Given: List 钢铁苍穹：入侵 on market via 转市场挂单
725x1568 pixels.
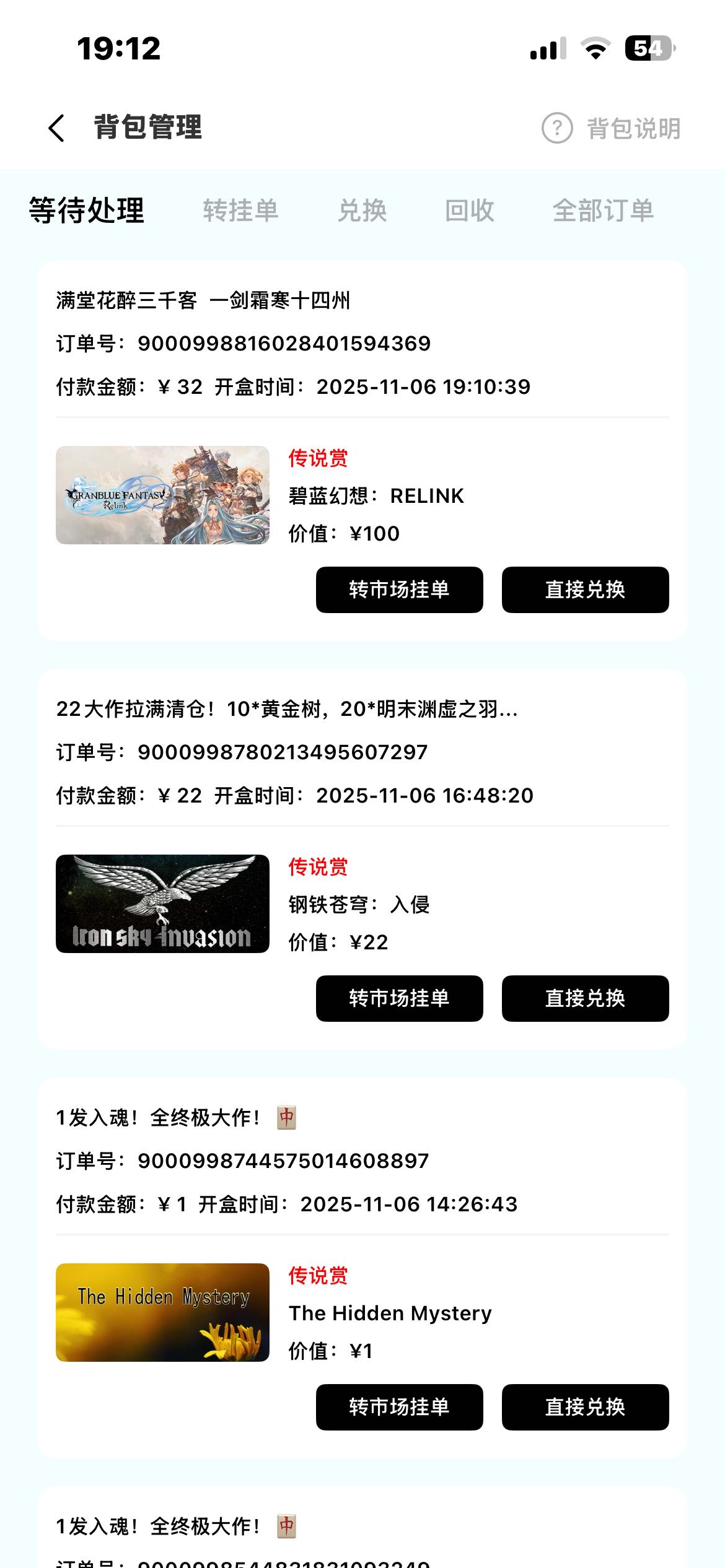Looking at the screenshot, I should [x=399, y=998].
